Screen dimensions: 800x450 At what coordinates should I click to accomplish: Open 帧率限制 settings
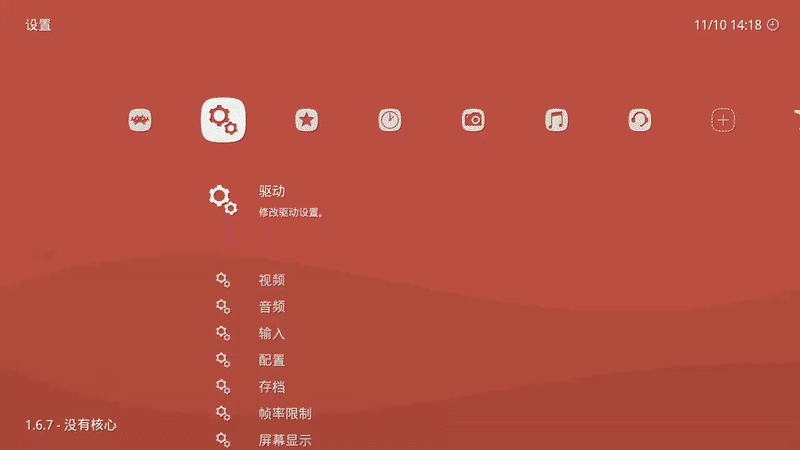pos(284,413)
